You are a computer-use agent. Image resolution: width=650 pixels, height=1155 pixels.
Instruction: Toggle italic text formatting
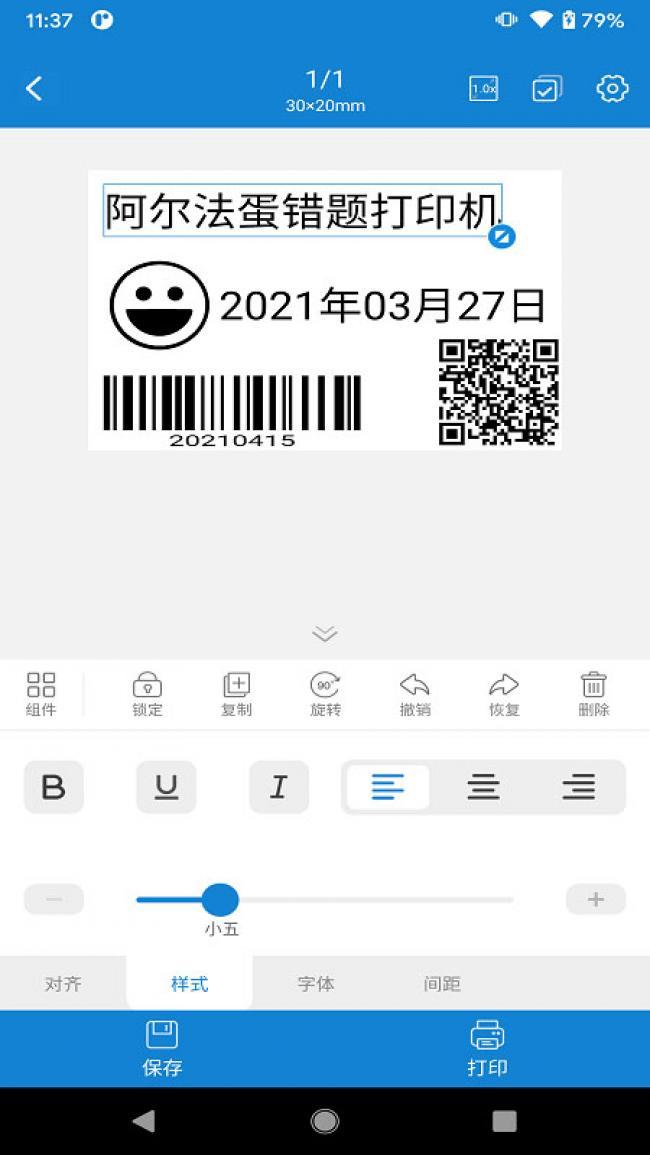tap(279, 787)
